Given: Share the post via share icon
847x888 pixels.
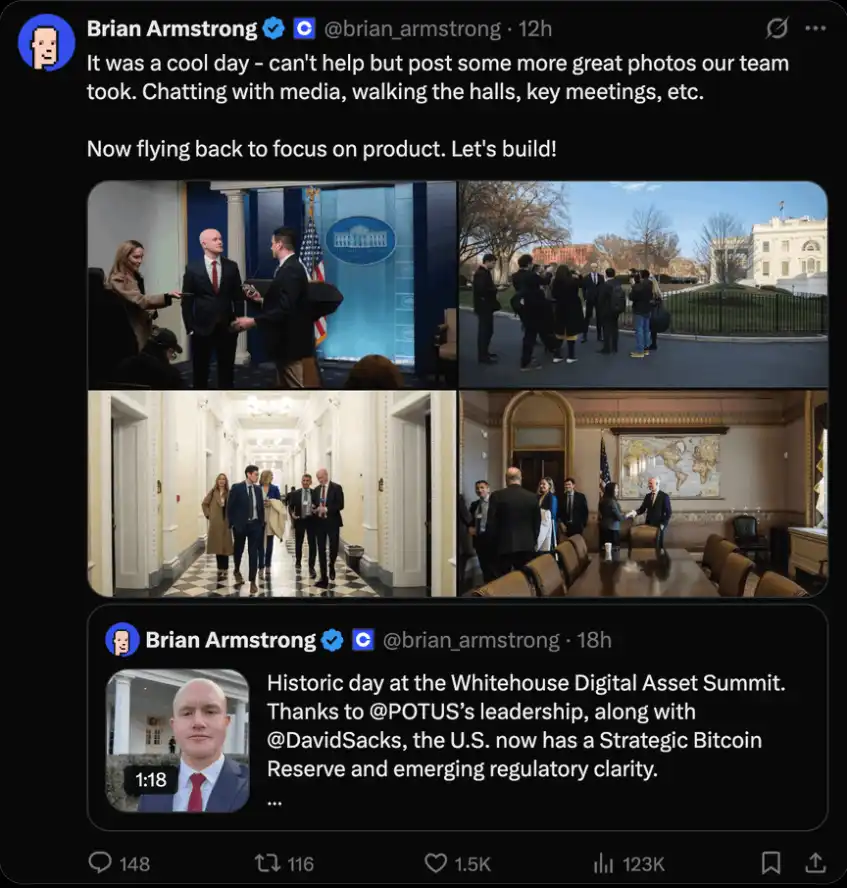Looking at the screenshot, I should [x=815, y=862].
